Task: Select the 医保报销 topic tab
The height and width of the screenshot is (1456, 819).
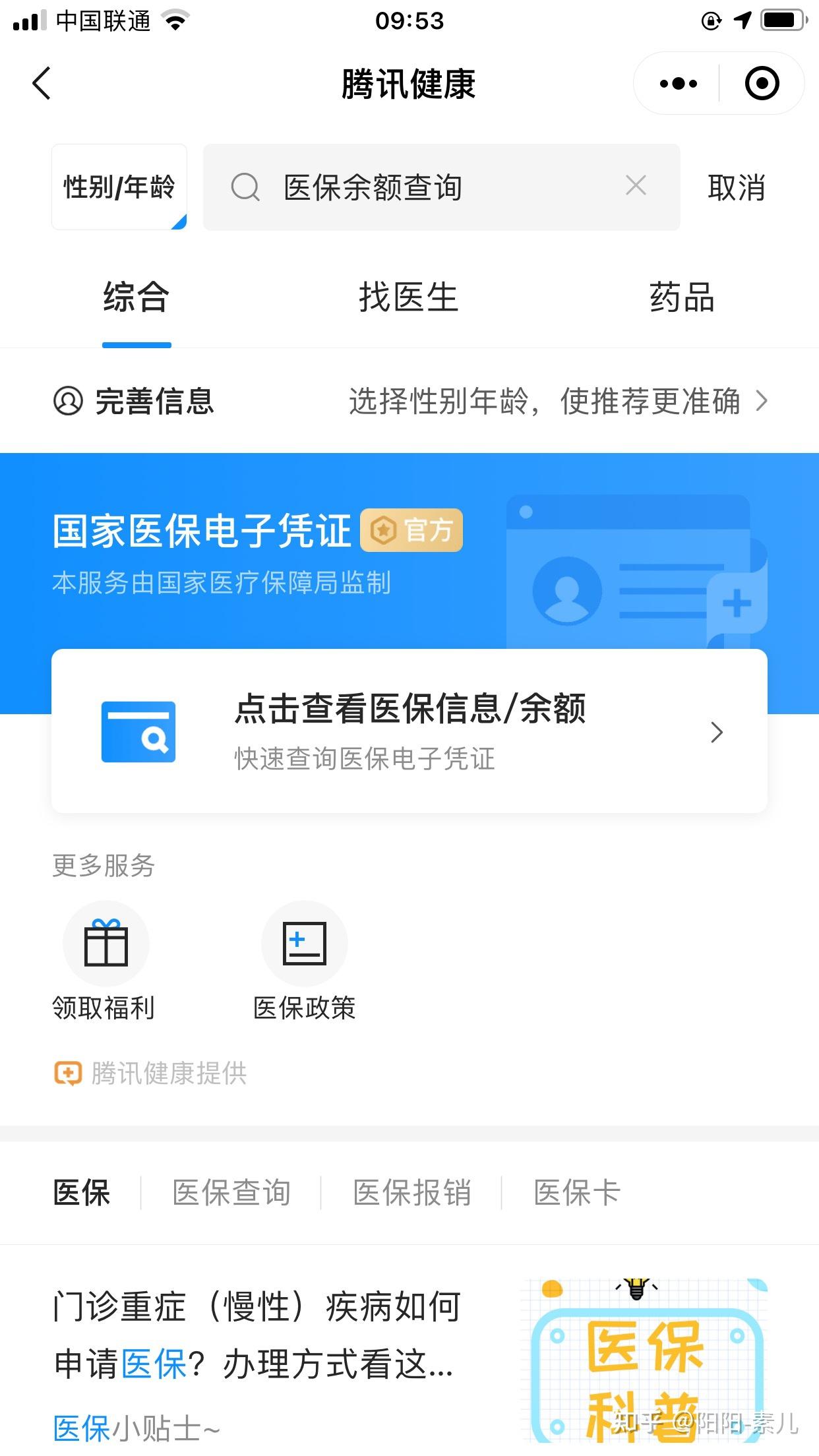Action: pos(412,1193)
